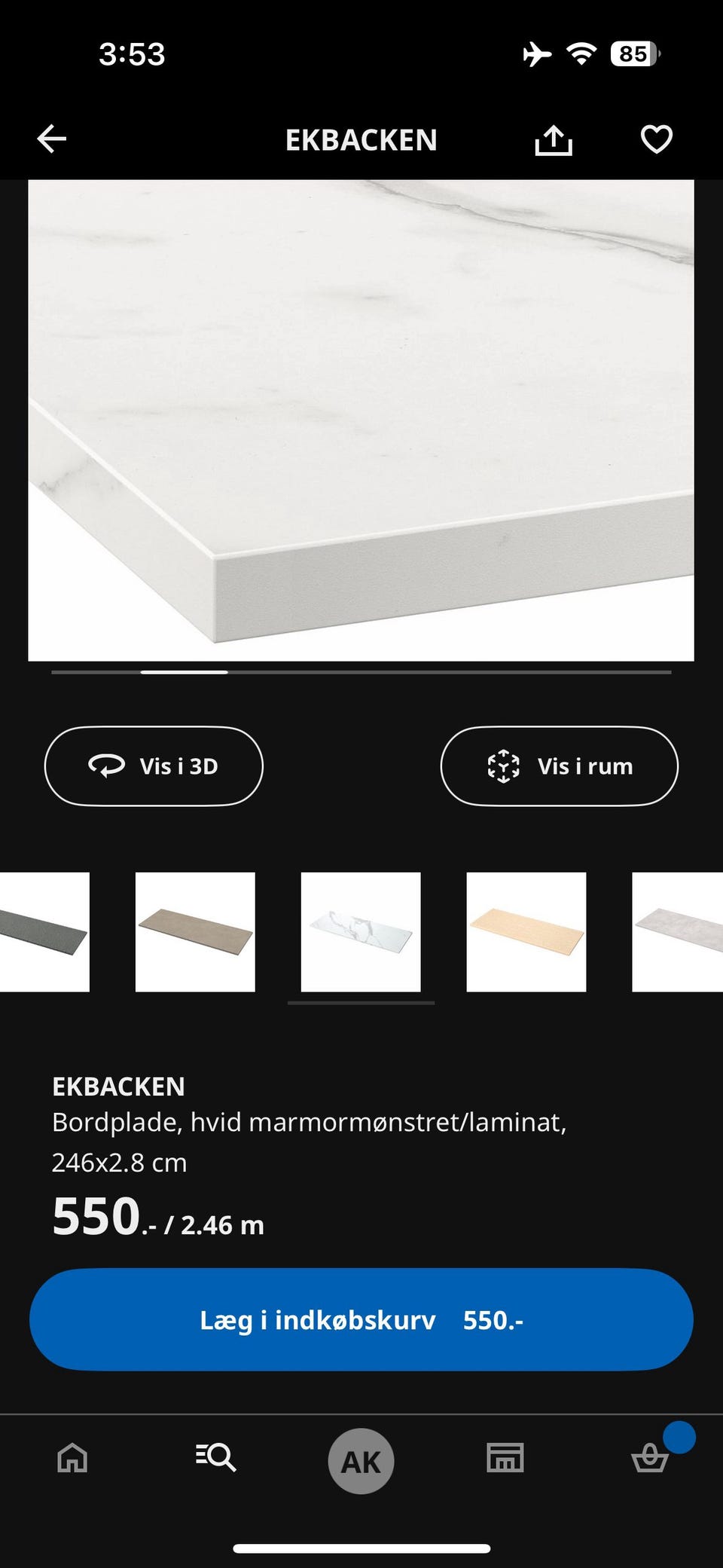Share the EKBACKEN product
The height and width of the screenshot is (1568, 723).
click(554, 139)
